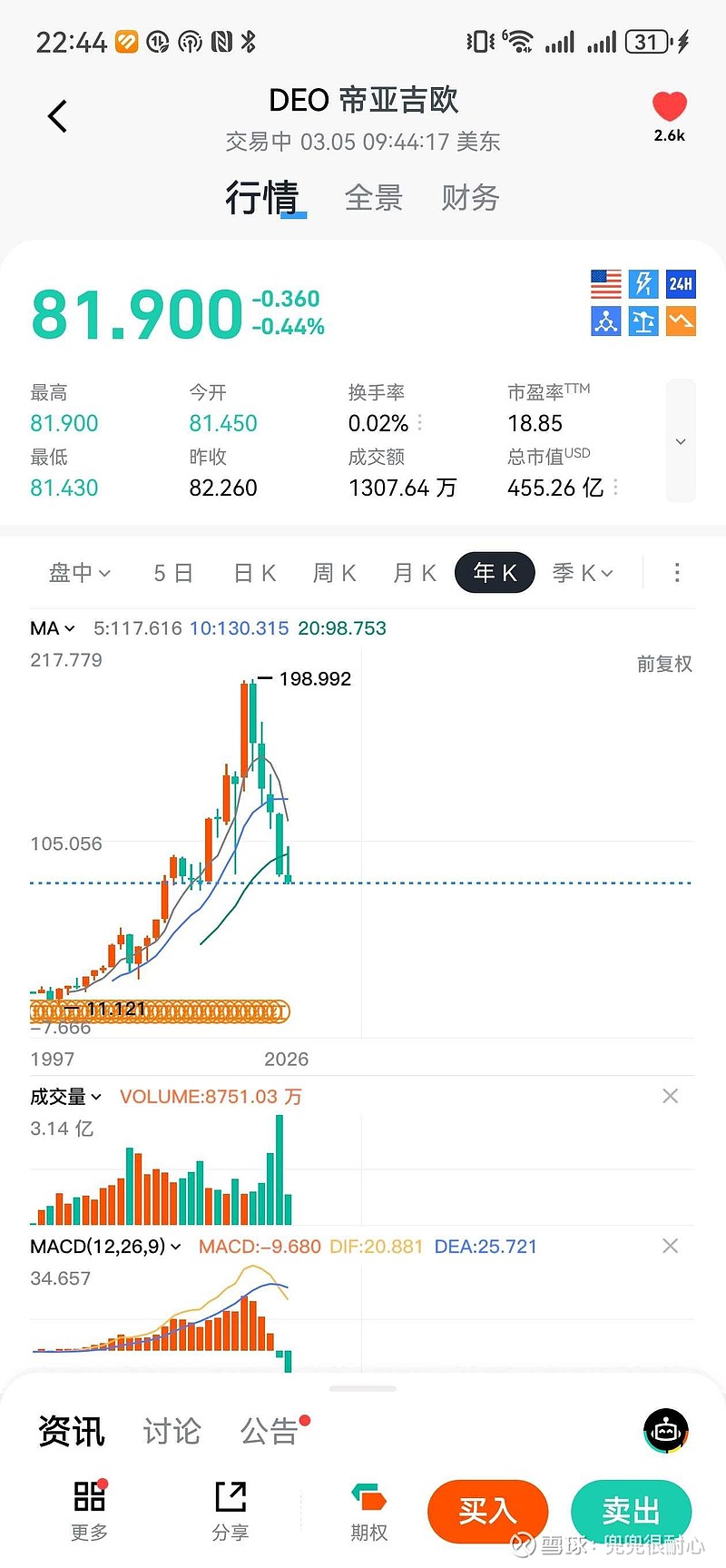This screenshot has width=726, height=1568.
Task: Open the orange trend analysis icon
Action: coord(680,321)
